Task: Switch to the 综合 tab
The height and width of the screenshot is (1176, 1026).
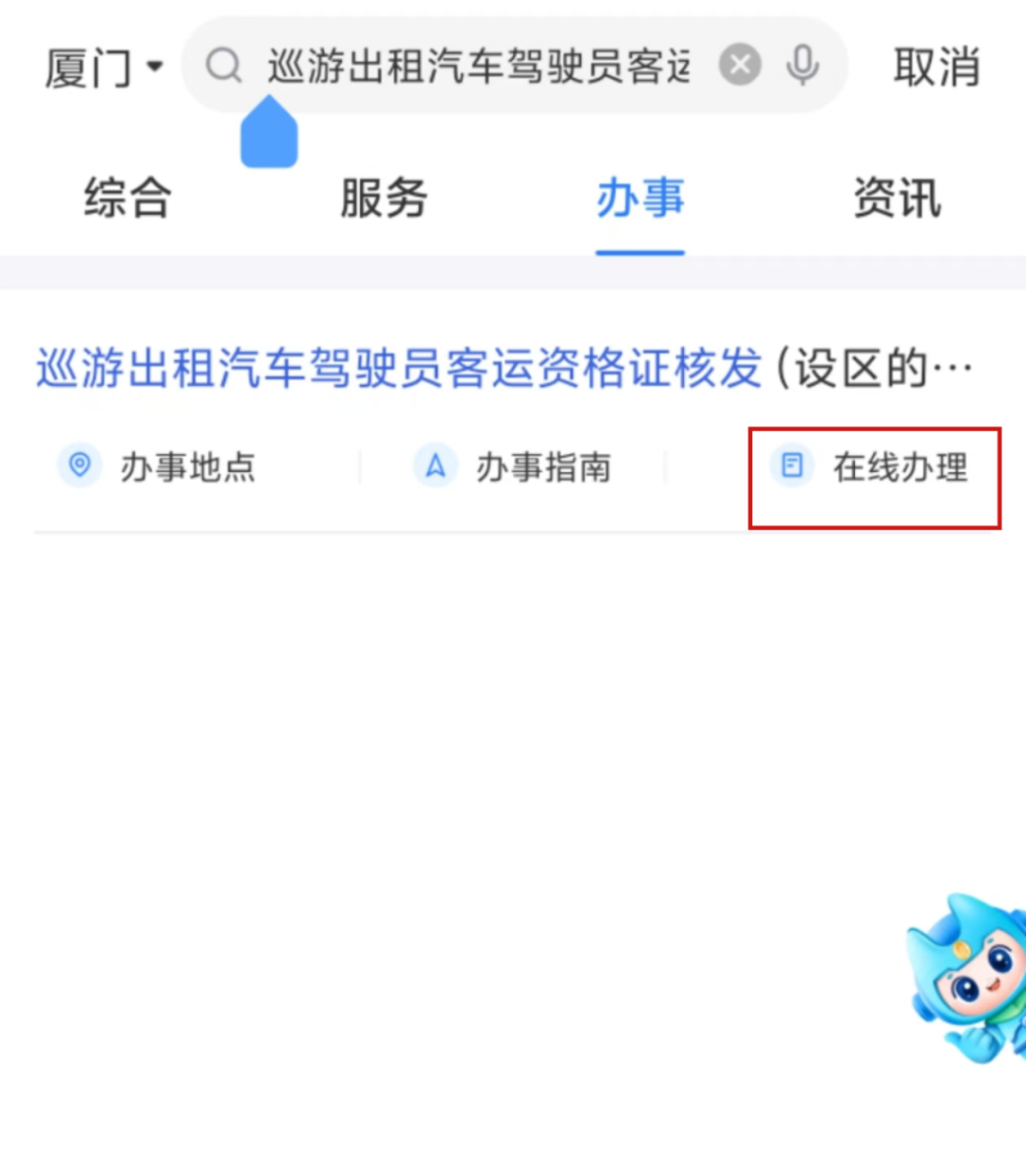Action: click(127, 199)
